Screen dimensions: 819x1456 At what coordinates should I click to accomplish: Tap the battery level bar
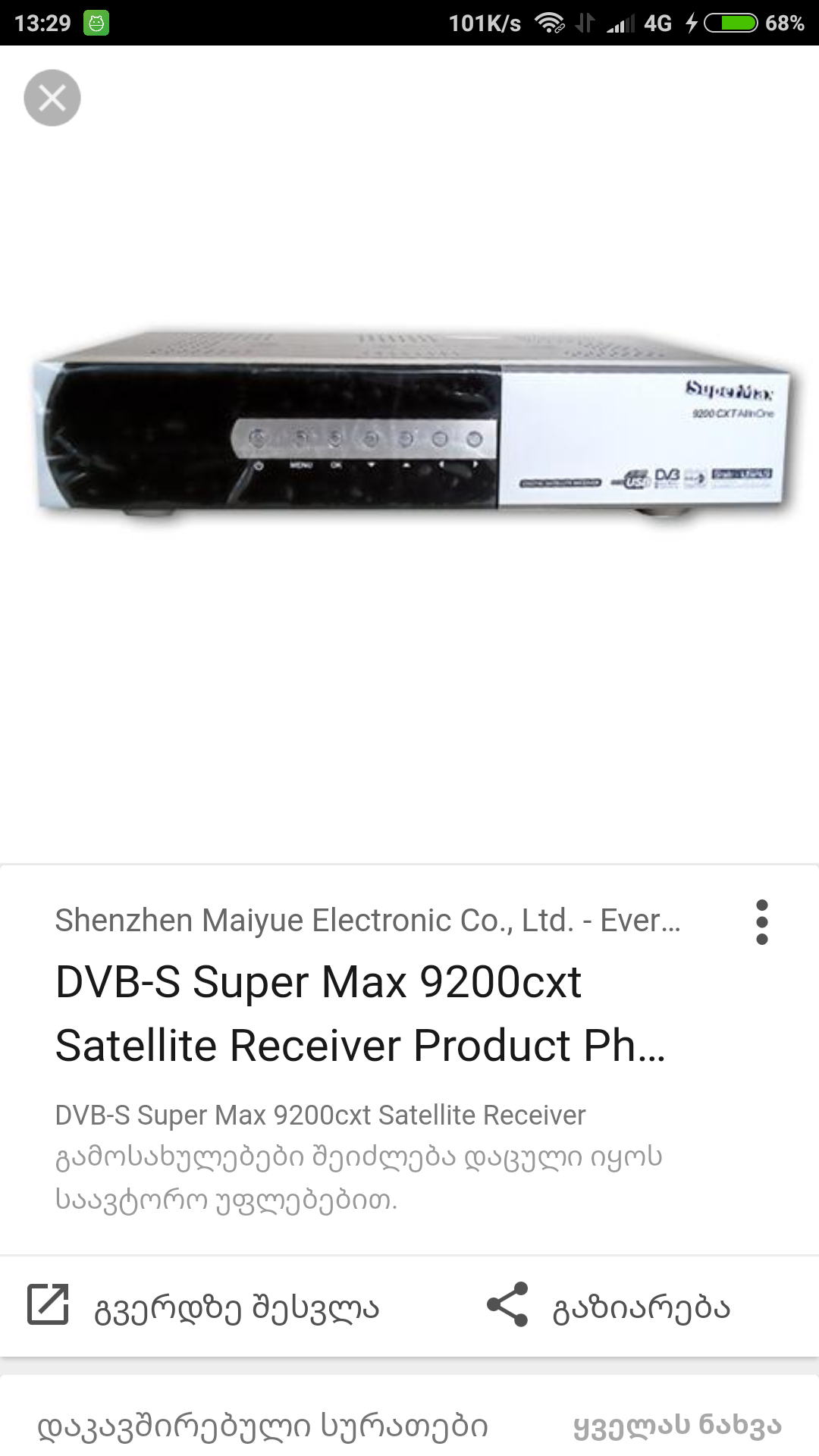click(730, 22)
